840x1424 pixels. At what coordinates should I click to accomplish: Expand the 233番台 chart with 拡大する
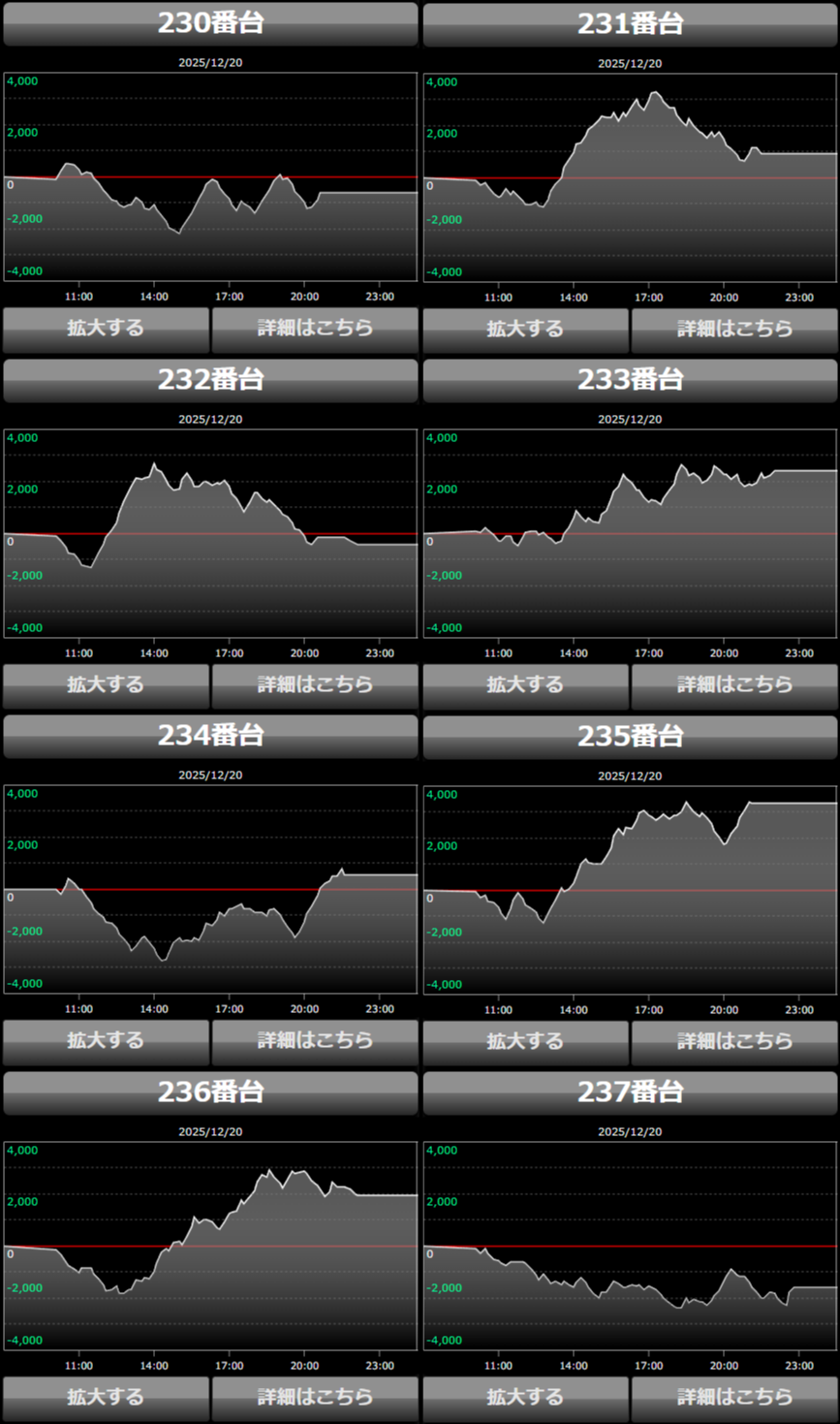(525, 685)
